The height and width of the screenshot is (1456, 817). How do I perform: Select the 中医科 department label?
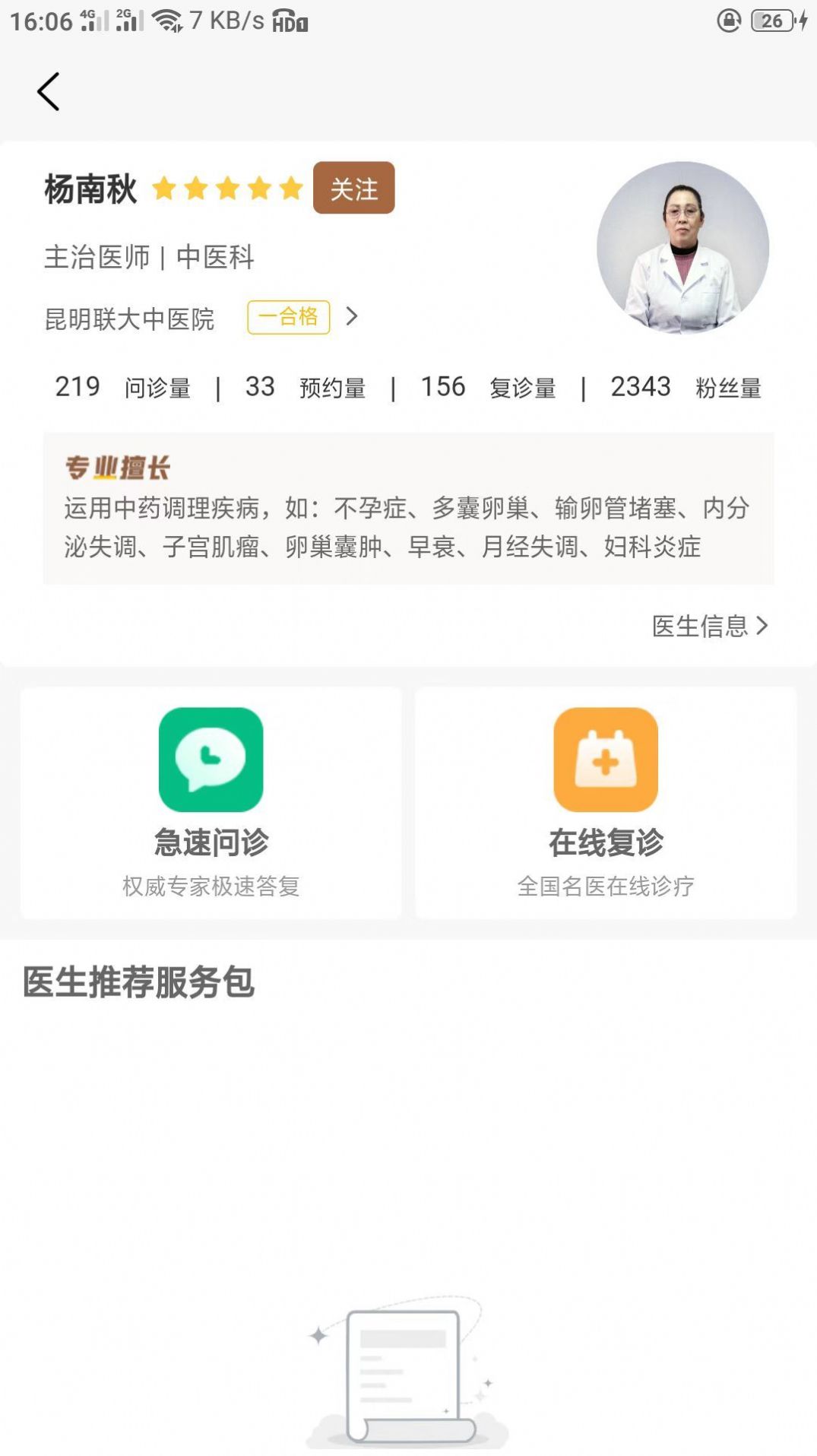click(x=215, y=259)
